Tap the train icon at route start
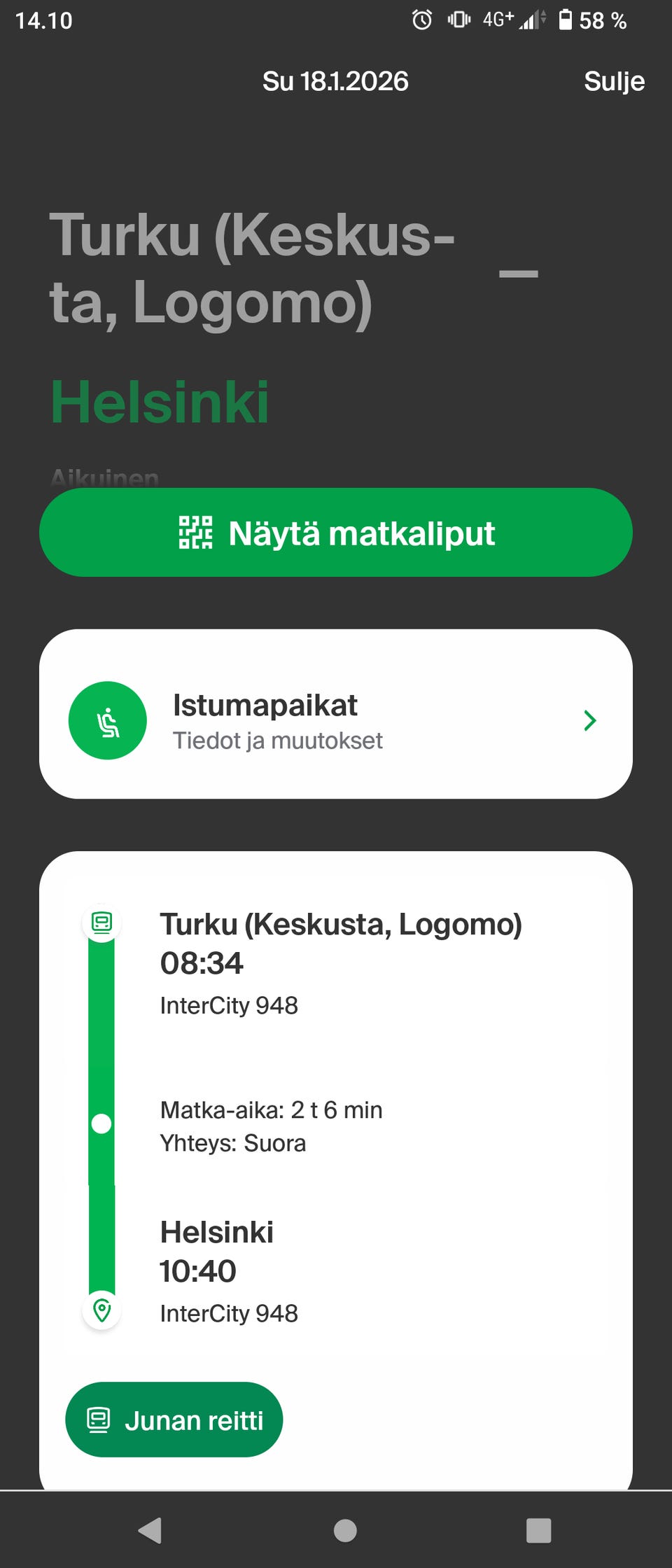The width and height of the screenshot is (672, 1568). [x=101, y=923]
